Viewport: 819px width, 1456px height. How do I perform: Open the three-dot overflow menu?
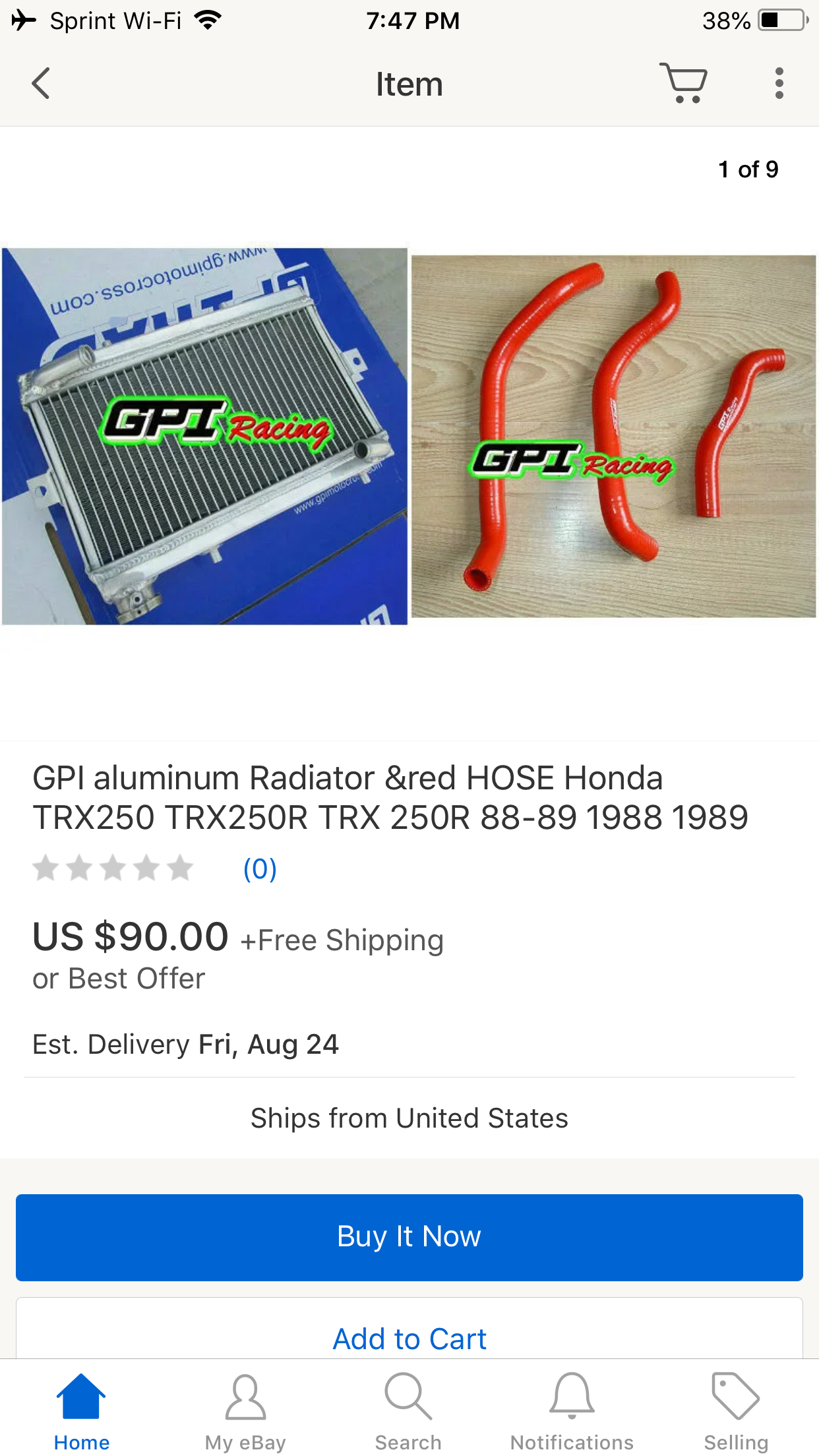[x=779, y=83]
